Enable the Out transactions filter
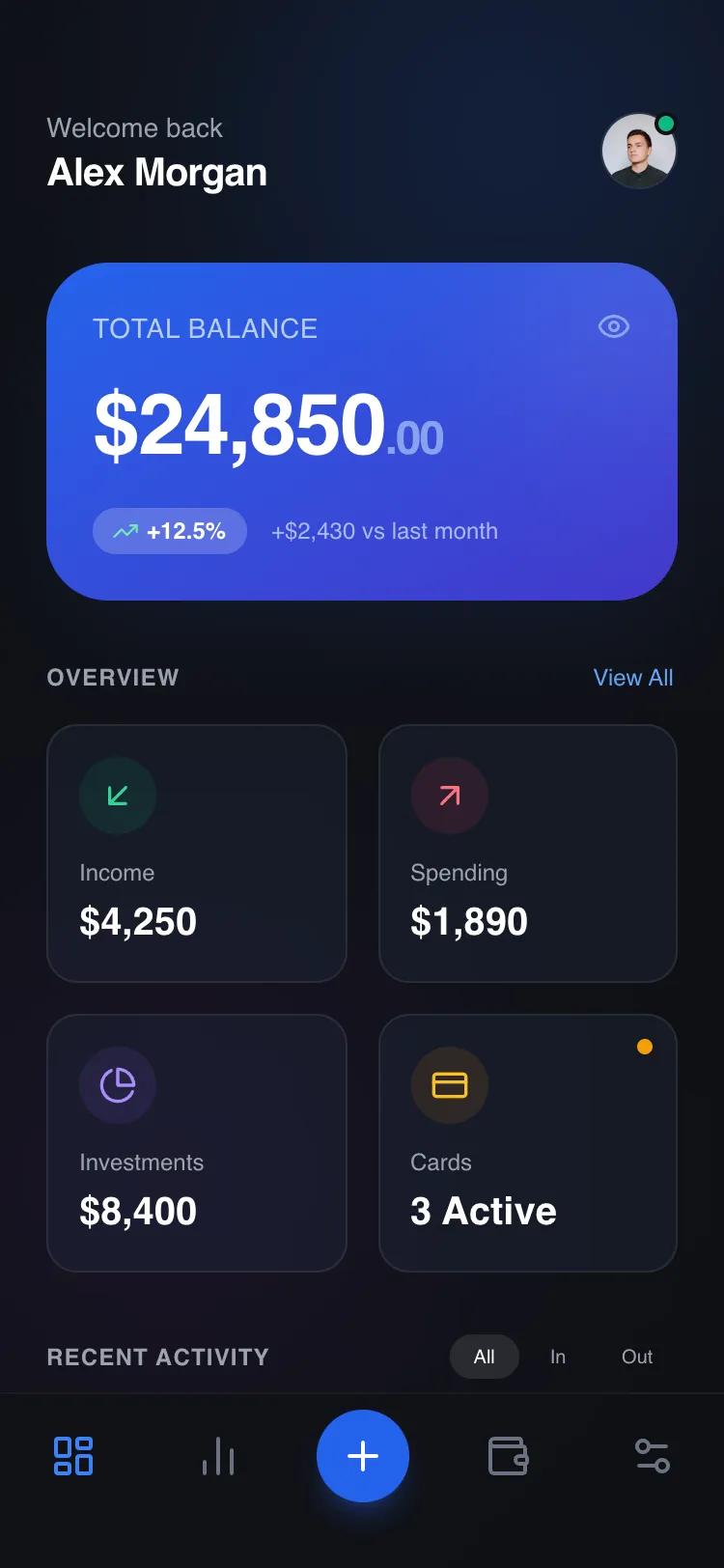Image resolution: width=724 pixels, height=1568 pixels. (636, 1357)
